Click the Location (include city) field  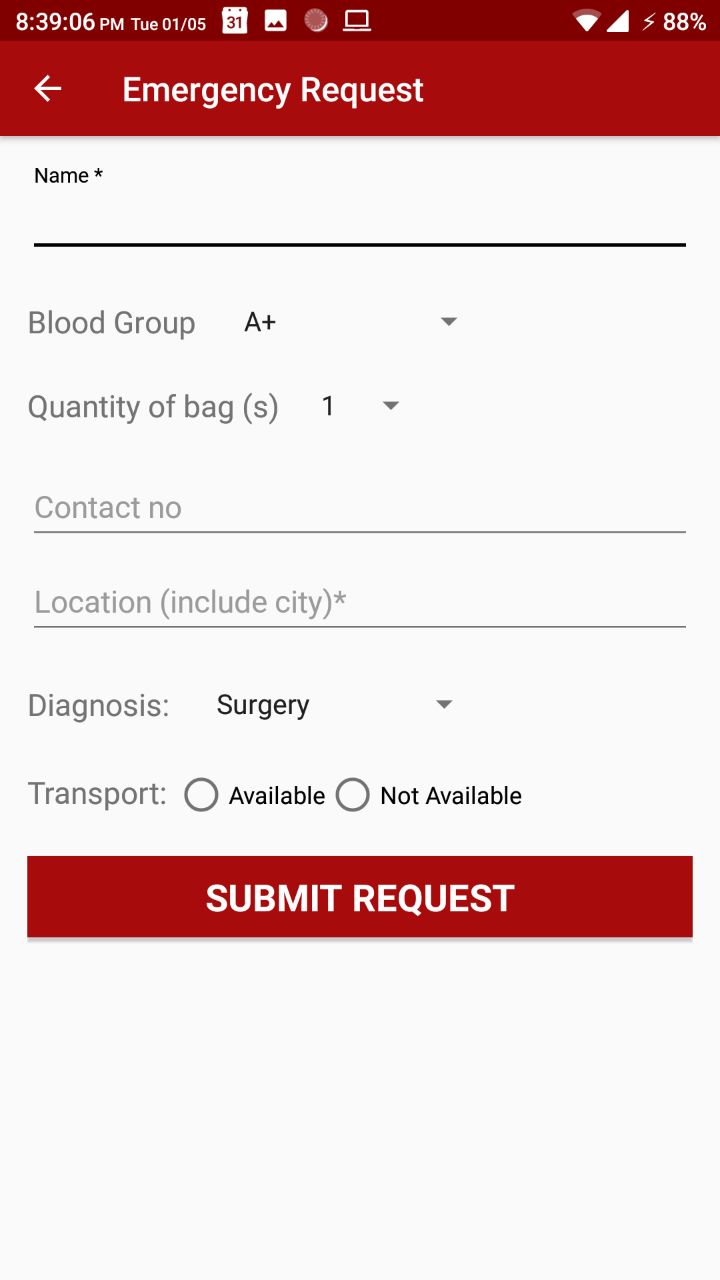(360, 602)
